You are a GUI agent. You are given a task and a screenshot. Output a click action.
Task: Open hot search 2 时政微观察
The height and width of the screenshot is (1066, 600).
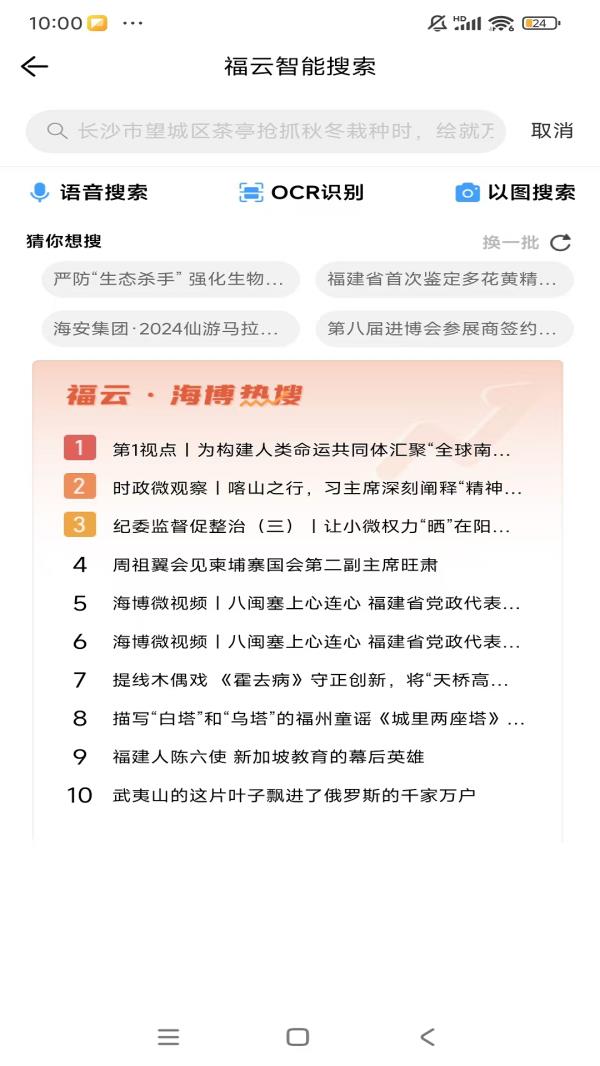click(315, 488)
